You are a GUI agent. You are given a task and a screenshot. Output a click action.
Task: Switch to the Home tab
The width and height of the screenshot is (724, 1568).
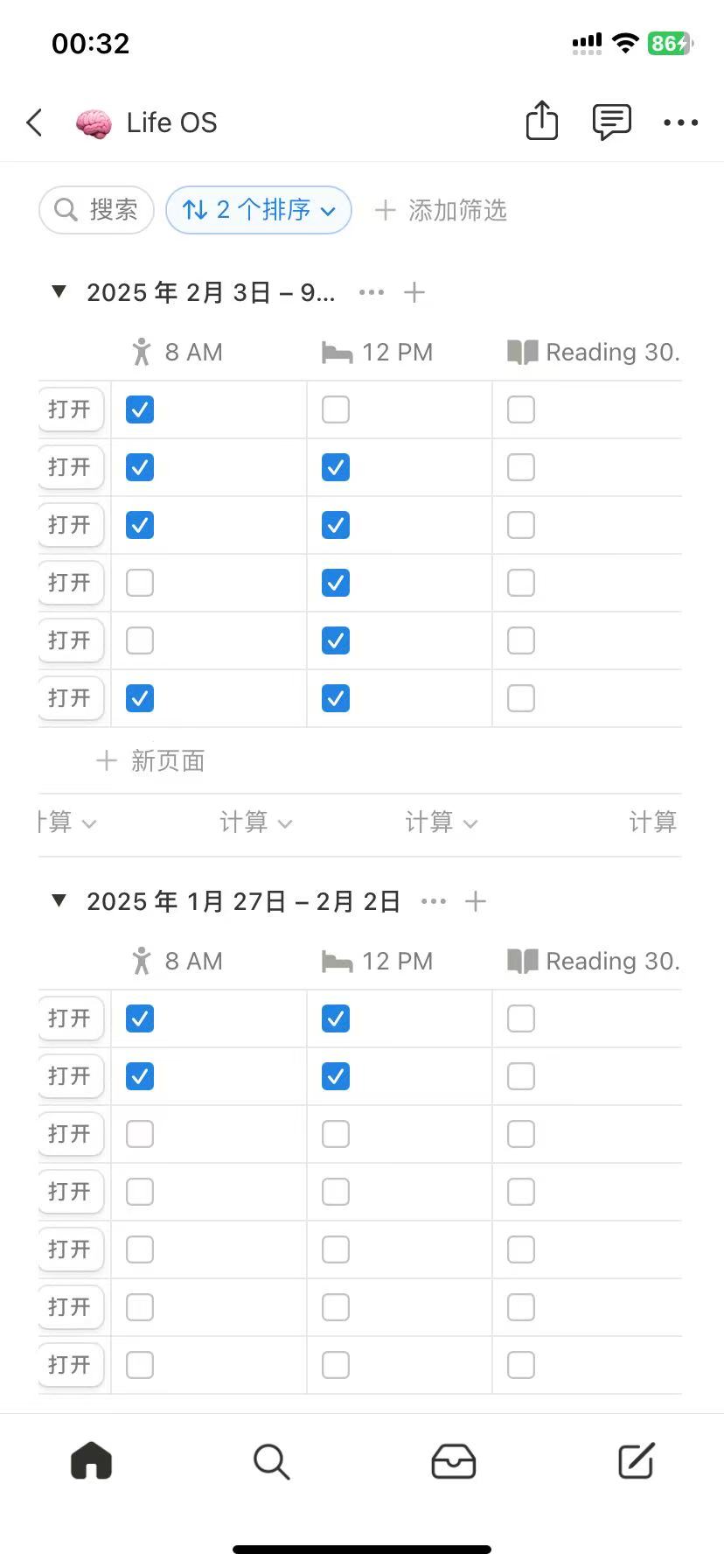tap(91, 1460)
